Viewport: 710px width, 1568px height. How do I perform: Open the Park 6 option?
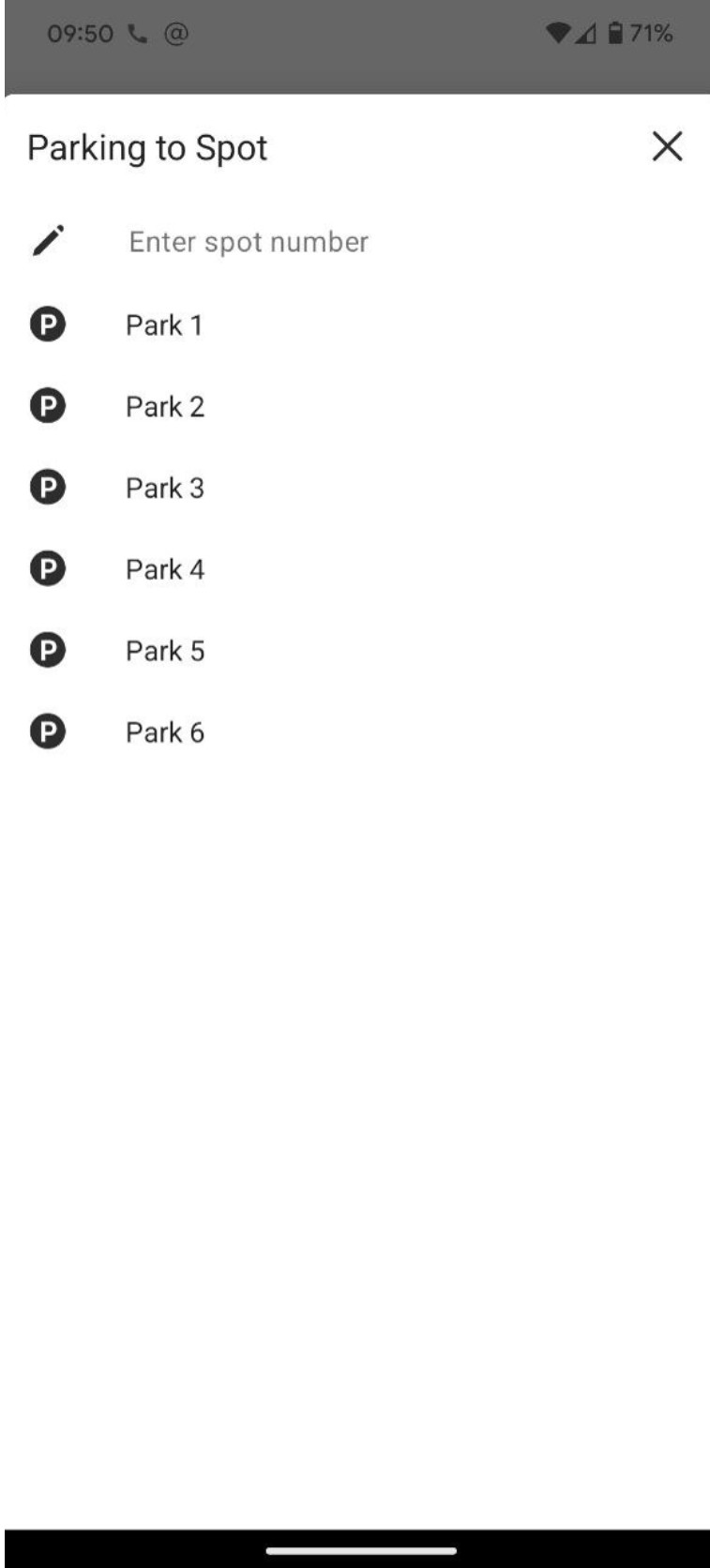coord(356,732)
